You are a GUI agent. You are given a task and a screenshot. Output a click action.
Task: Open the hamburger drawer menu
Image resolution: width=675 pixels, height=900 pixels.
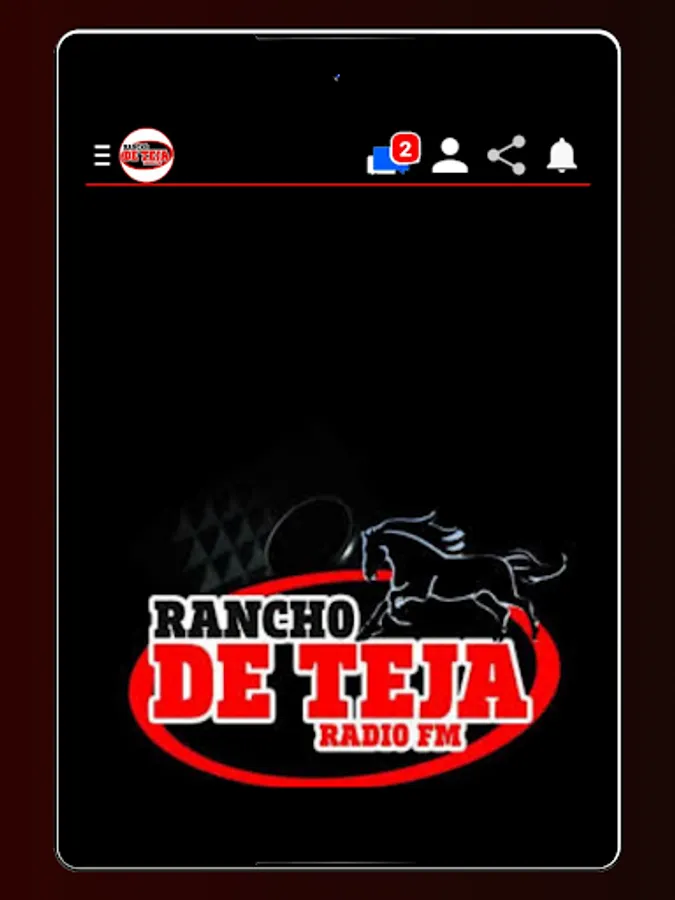[x=102, y=155]
